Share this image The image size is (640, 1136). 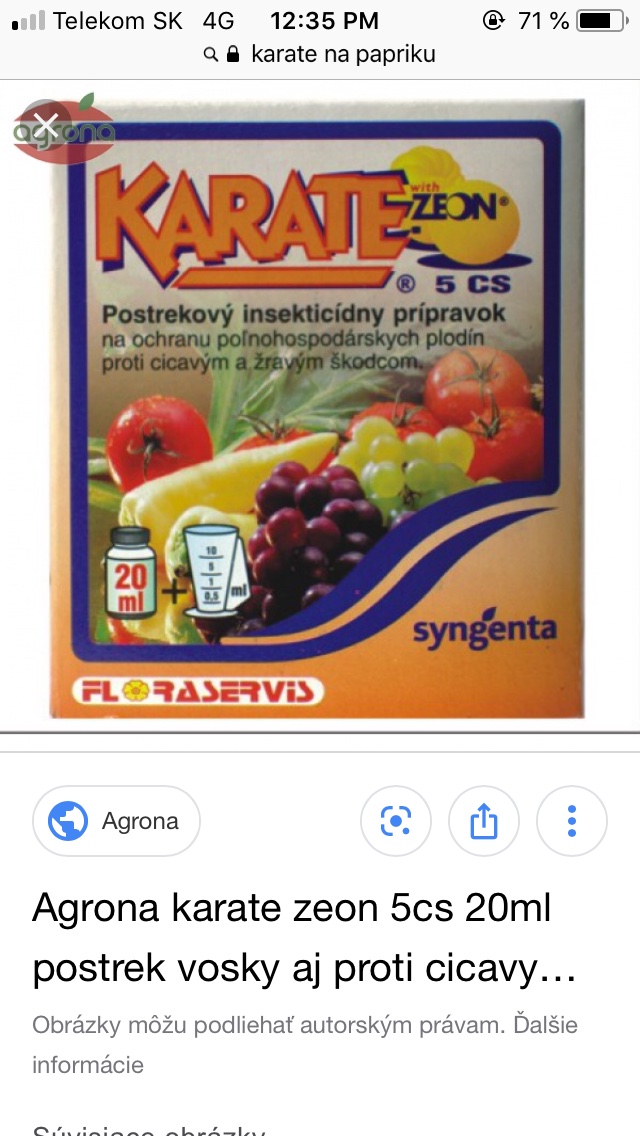point(484,822)
